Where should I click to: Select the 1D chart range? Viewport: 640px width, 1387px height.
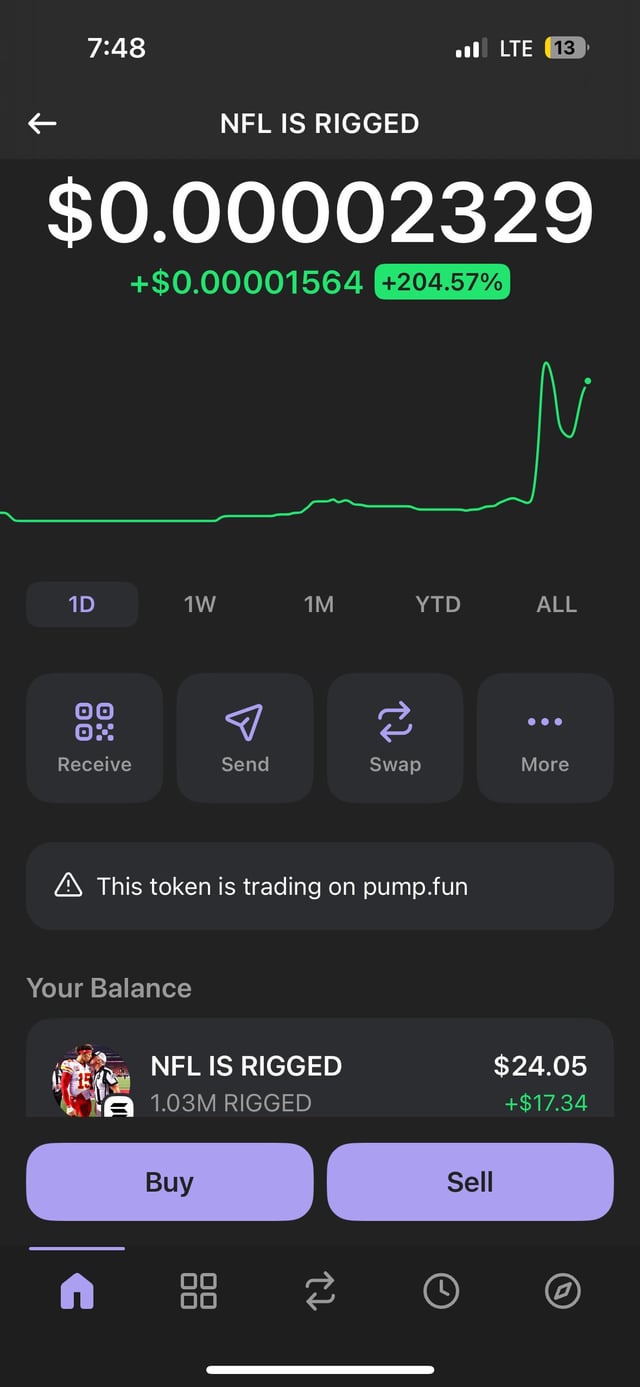[82, 604]
